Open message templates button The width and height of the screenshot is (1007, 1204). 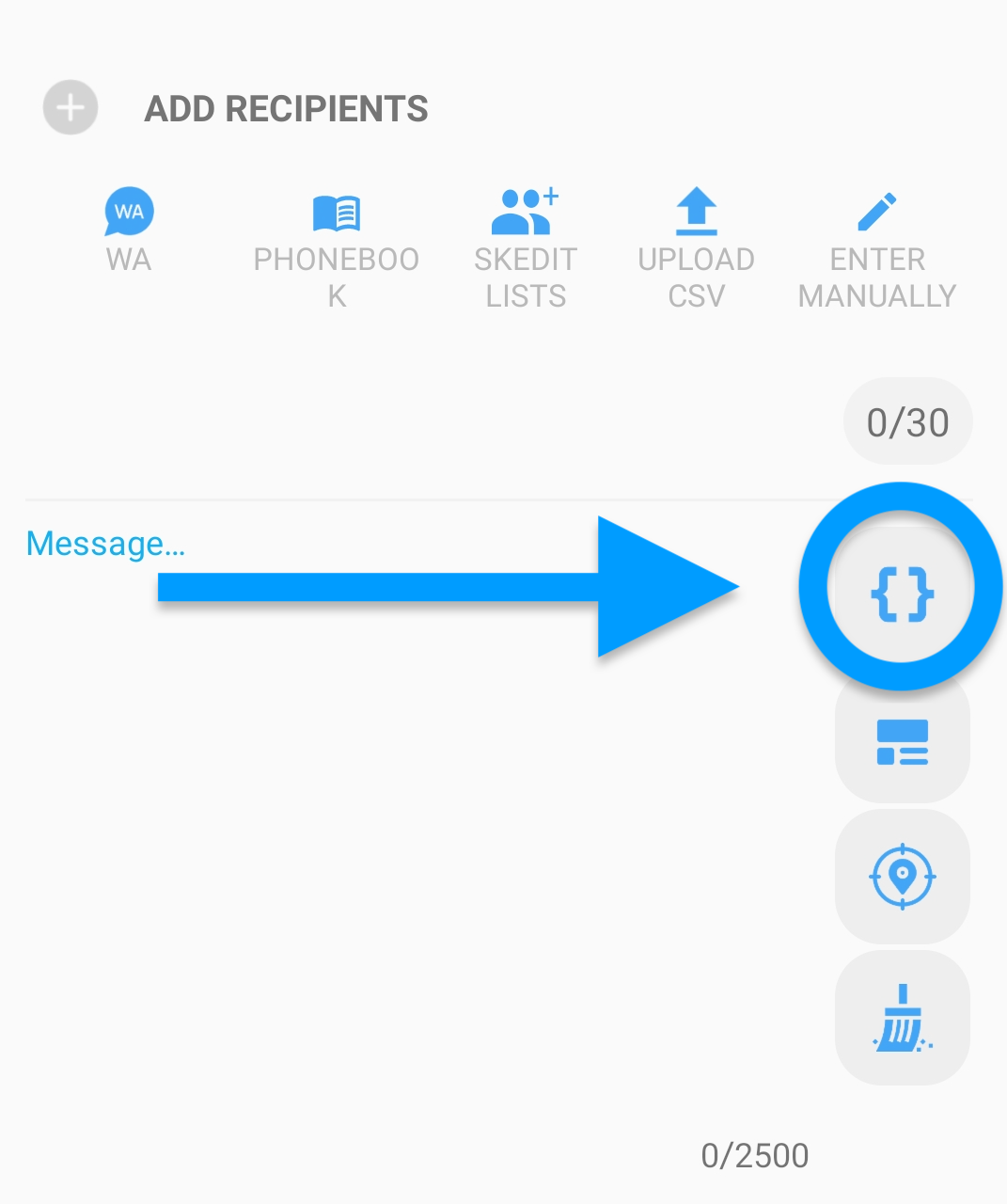902,742
